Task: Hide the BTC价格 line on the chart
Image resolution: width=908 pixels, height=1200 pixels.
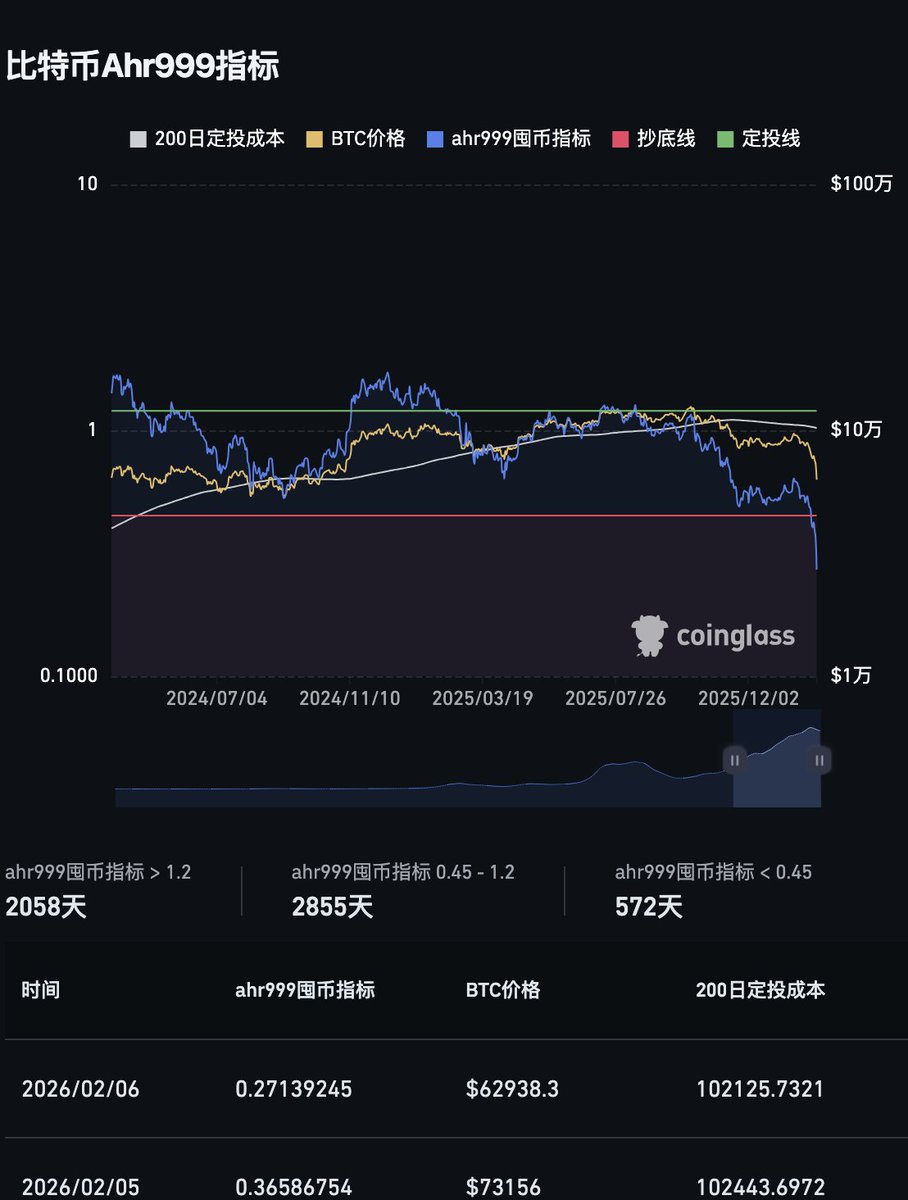Action: (356, 139)
